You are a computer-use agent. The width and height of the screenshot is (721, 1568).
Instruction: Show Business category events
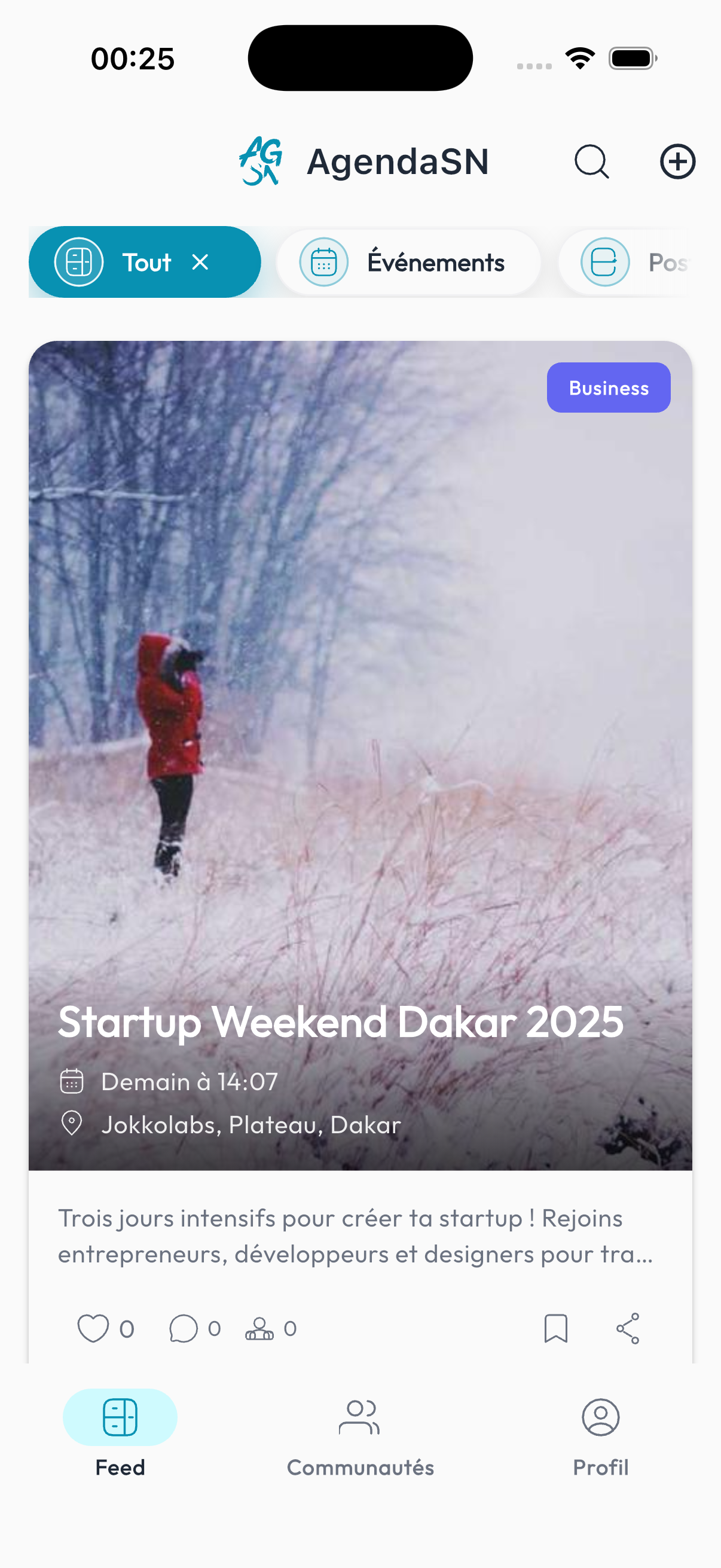pos(609,388)
